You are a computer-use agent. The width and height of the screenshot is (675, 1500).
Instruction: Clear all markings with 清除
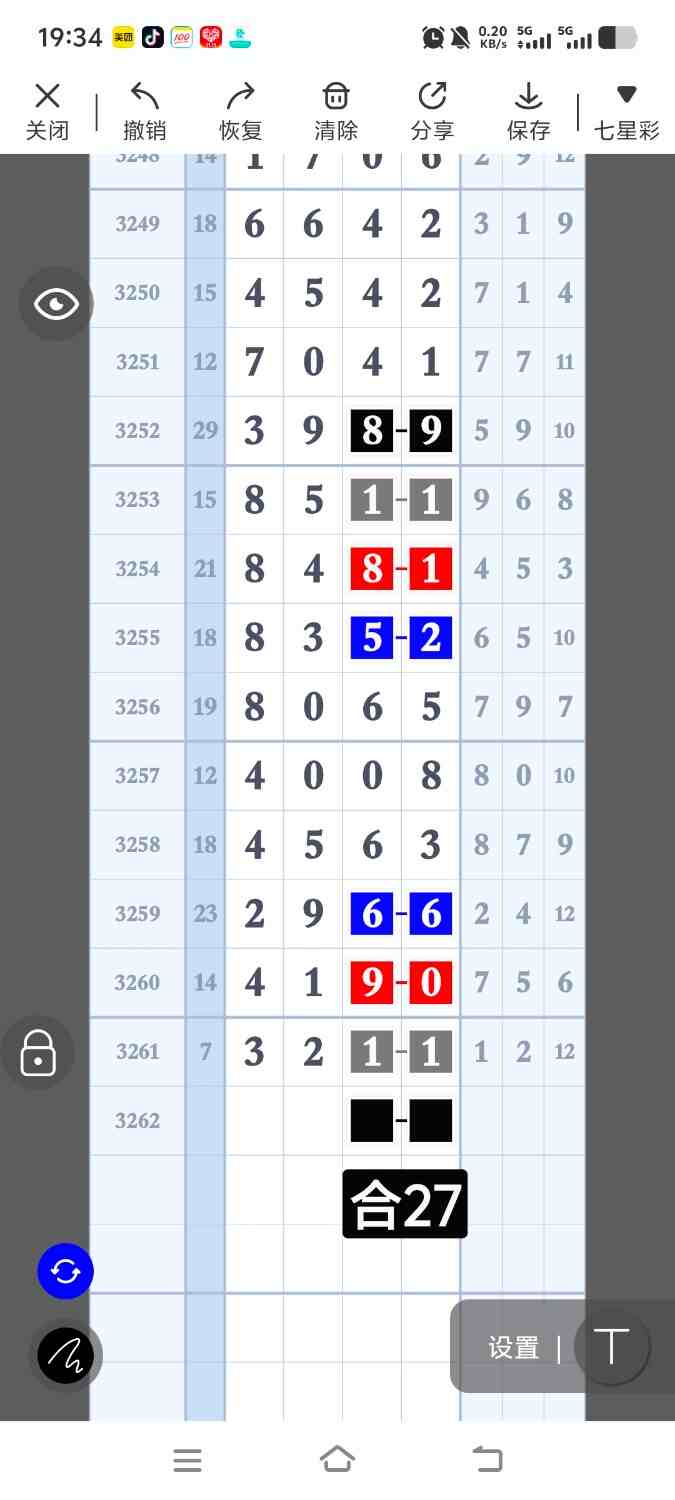(x=336, y=111)
